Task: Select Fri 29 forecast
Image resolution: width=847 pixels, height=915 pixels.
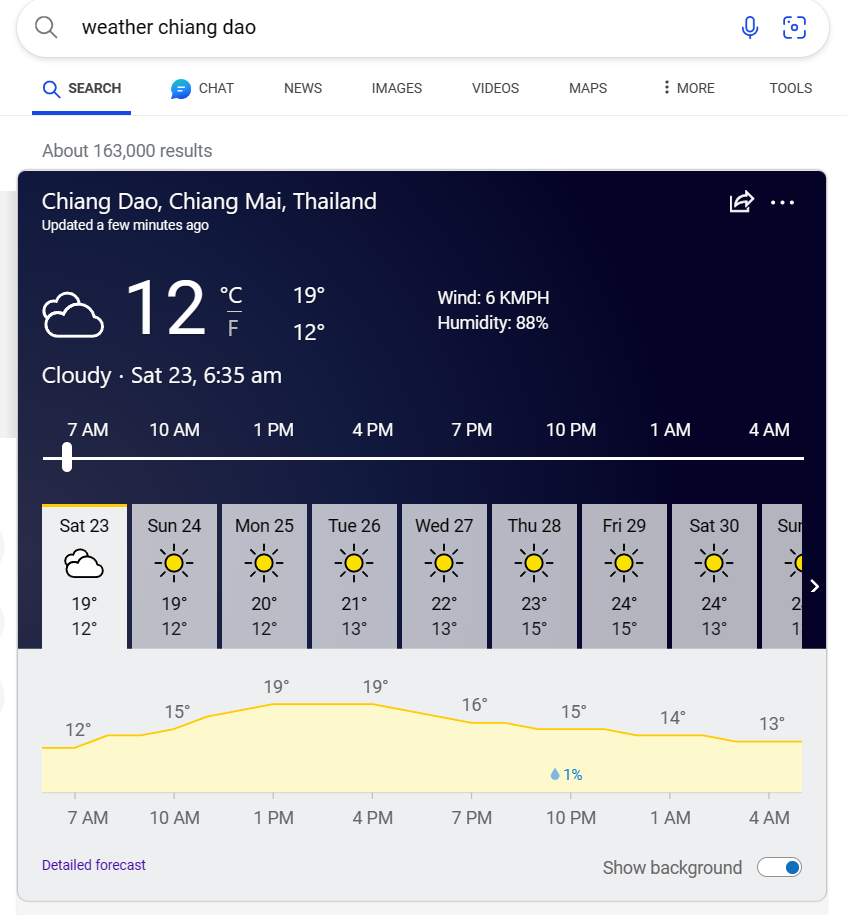Action: (624, 576)
